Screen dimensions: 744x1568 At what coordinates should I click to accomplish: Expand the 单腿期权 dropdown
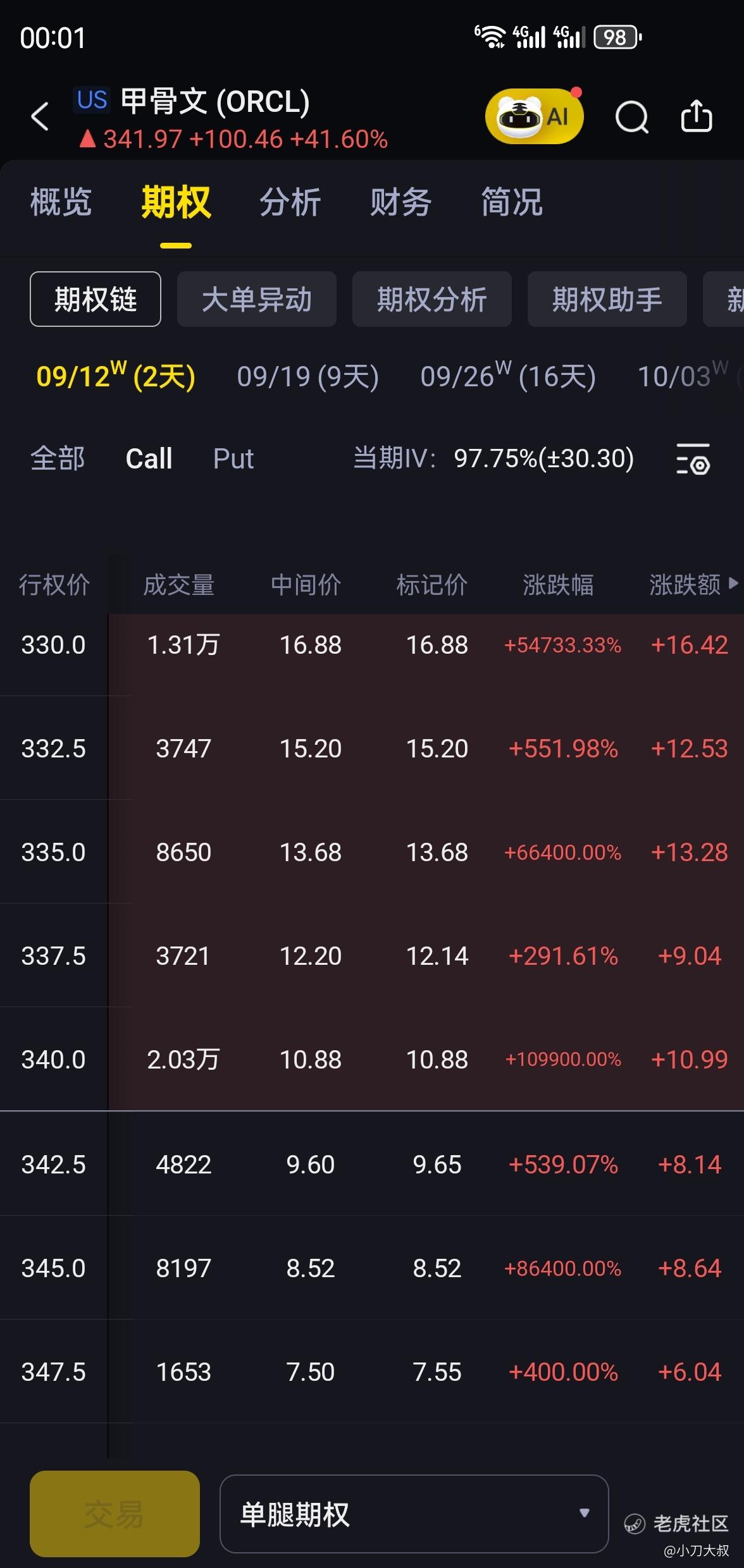pyautogui.click(x=414, y=1514)
